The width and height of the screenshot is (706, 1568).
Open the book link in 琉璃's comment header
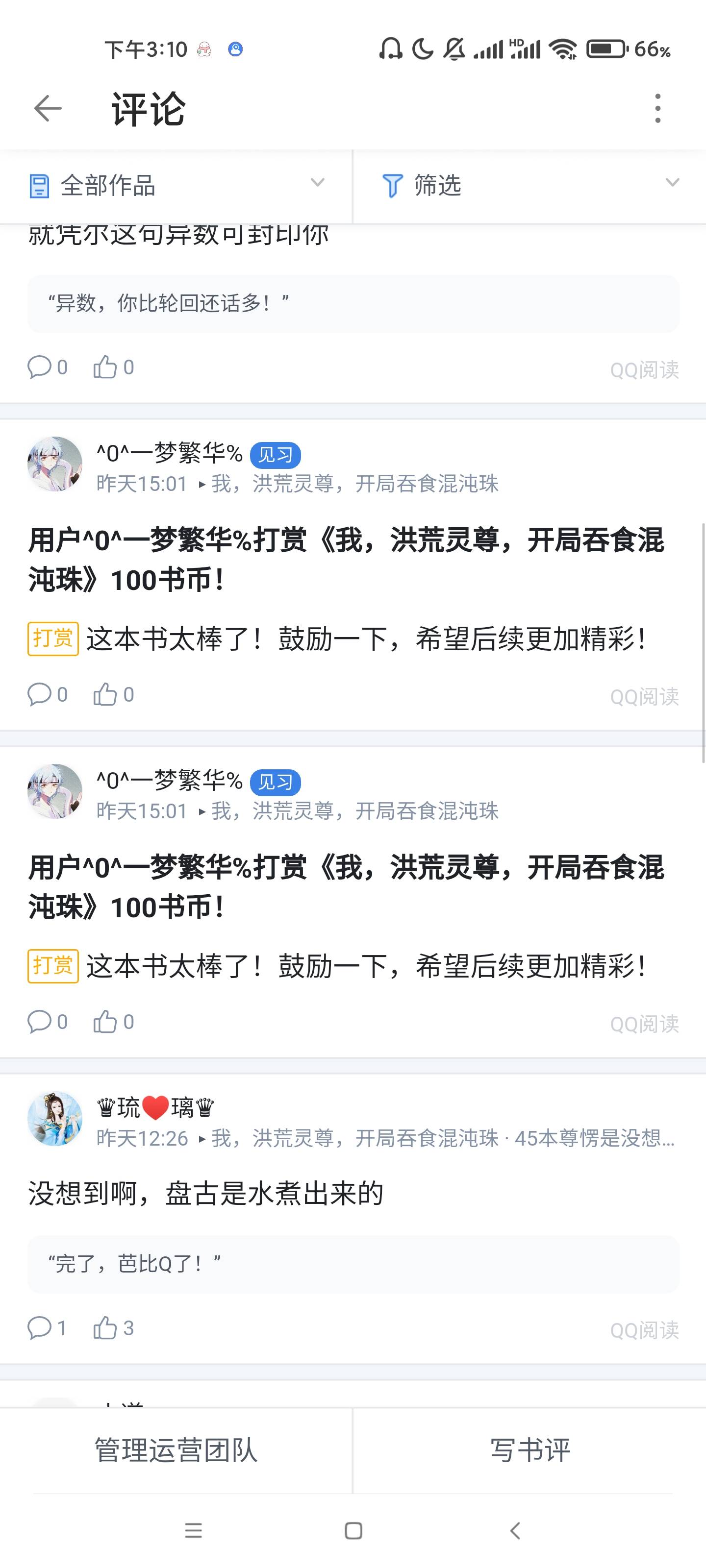(x=354, y=1138)
